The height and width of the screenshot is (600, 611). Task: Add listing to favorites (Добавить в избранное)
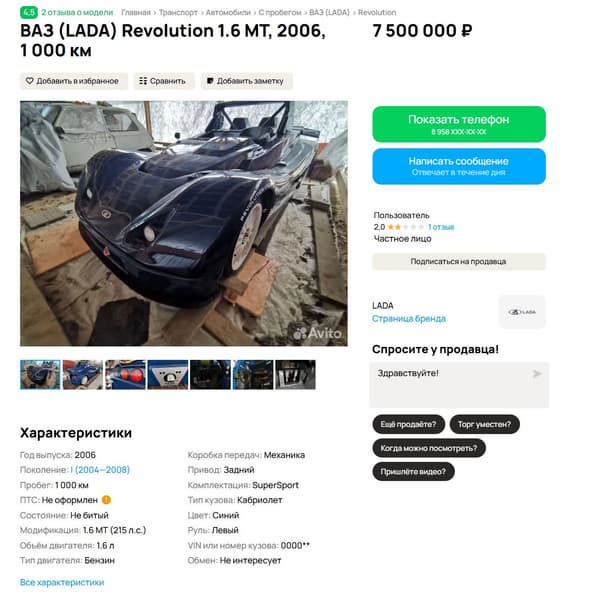(72, 81)
